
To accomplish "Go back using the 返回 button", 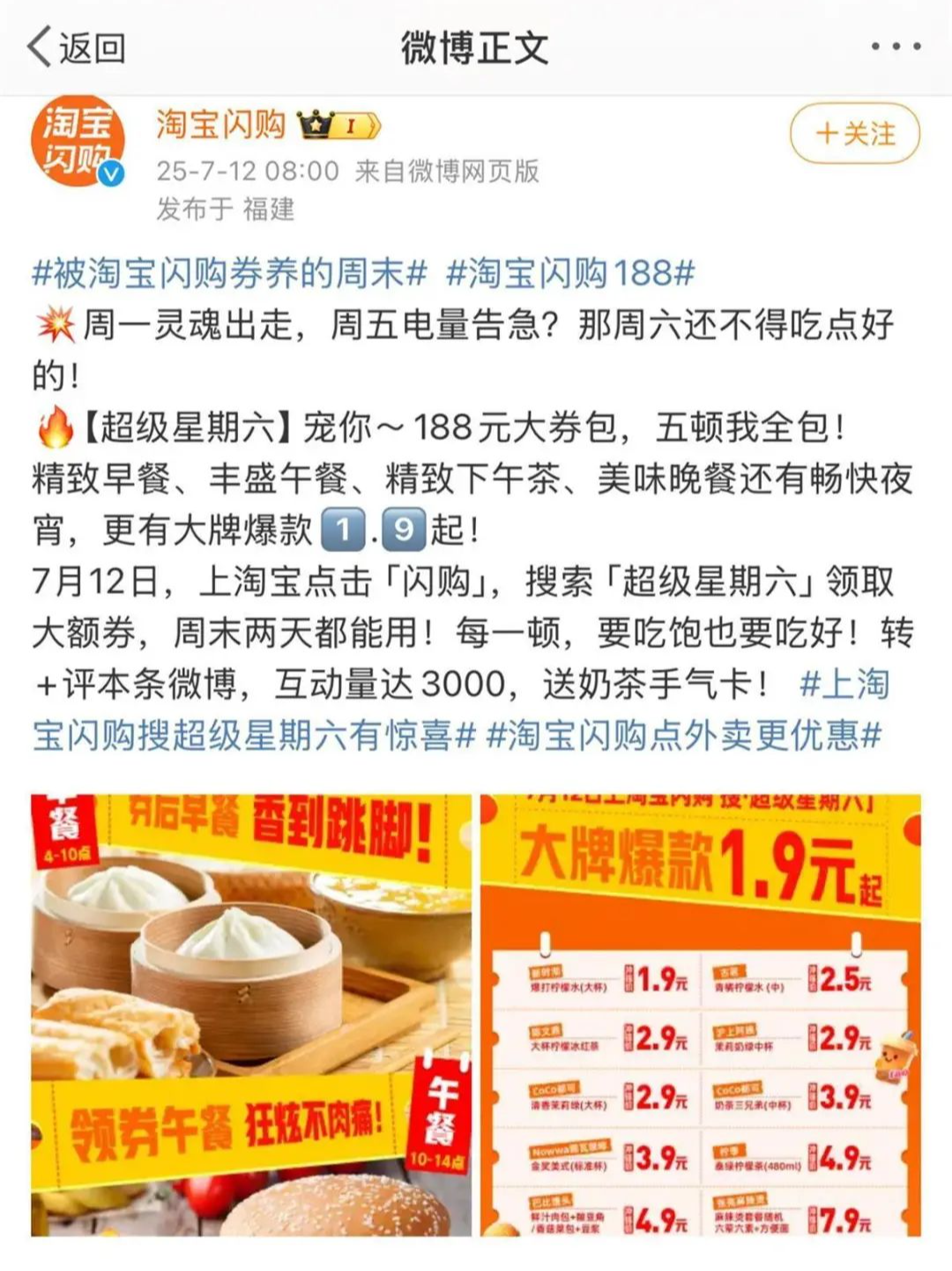I will point(77,47).
